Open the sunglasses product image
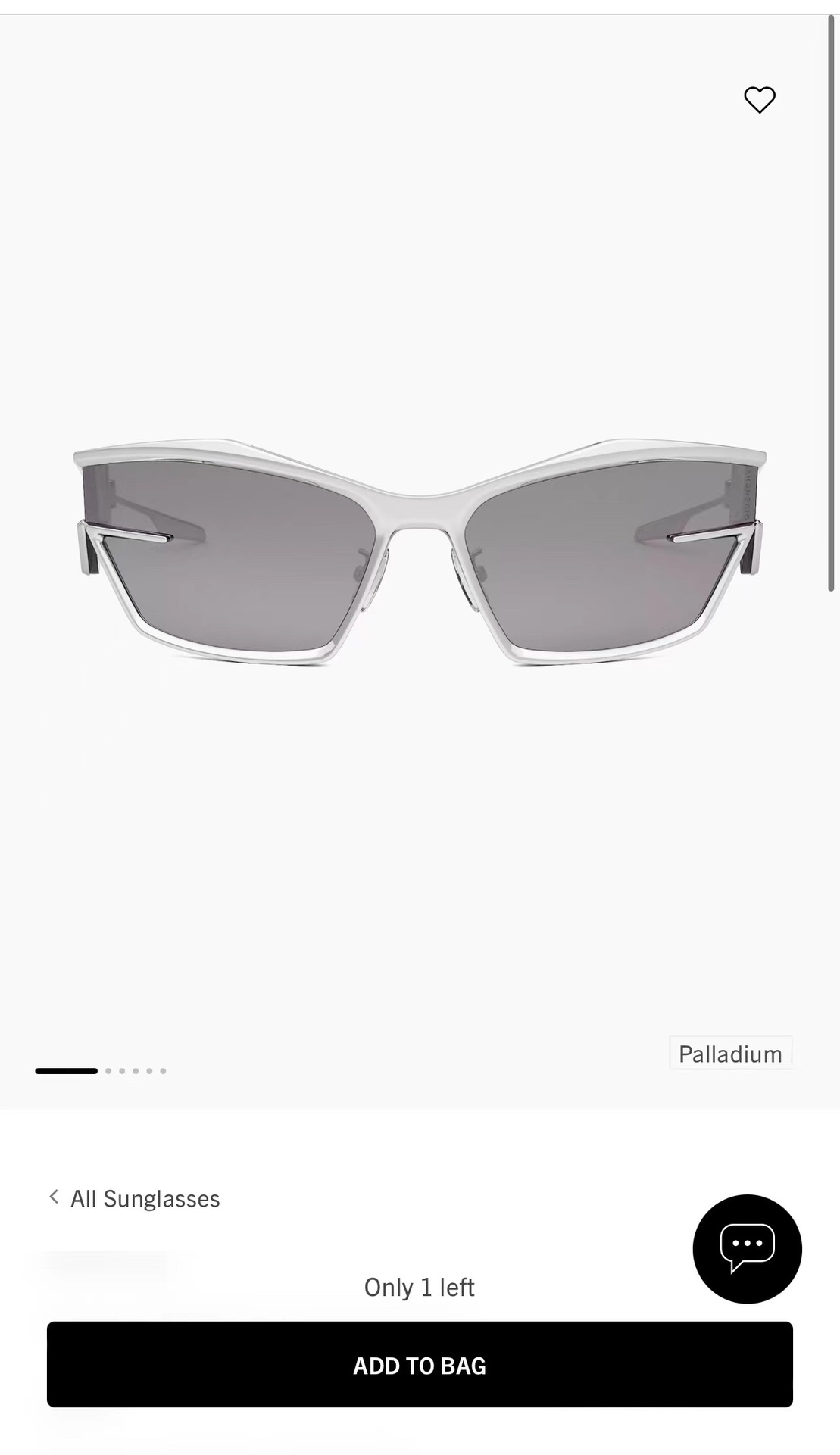The image size is (840, 1455). (420, 553)
